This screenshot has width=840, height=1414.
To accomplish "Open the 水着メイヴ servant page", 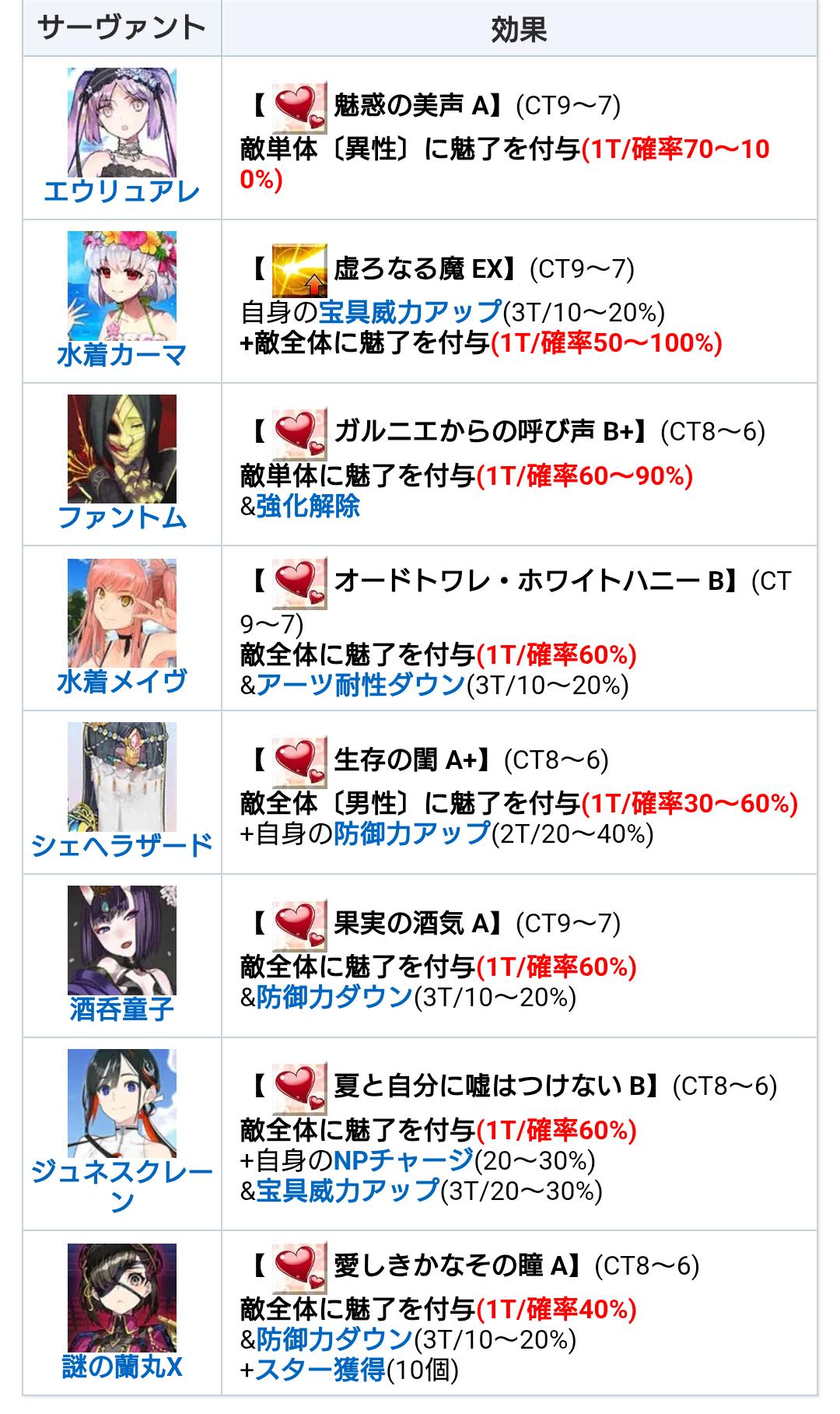I will tap(121, 682).
